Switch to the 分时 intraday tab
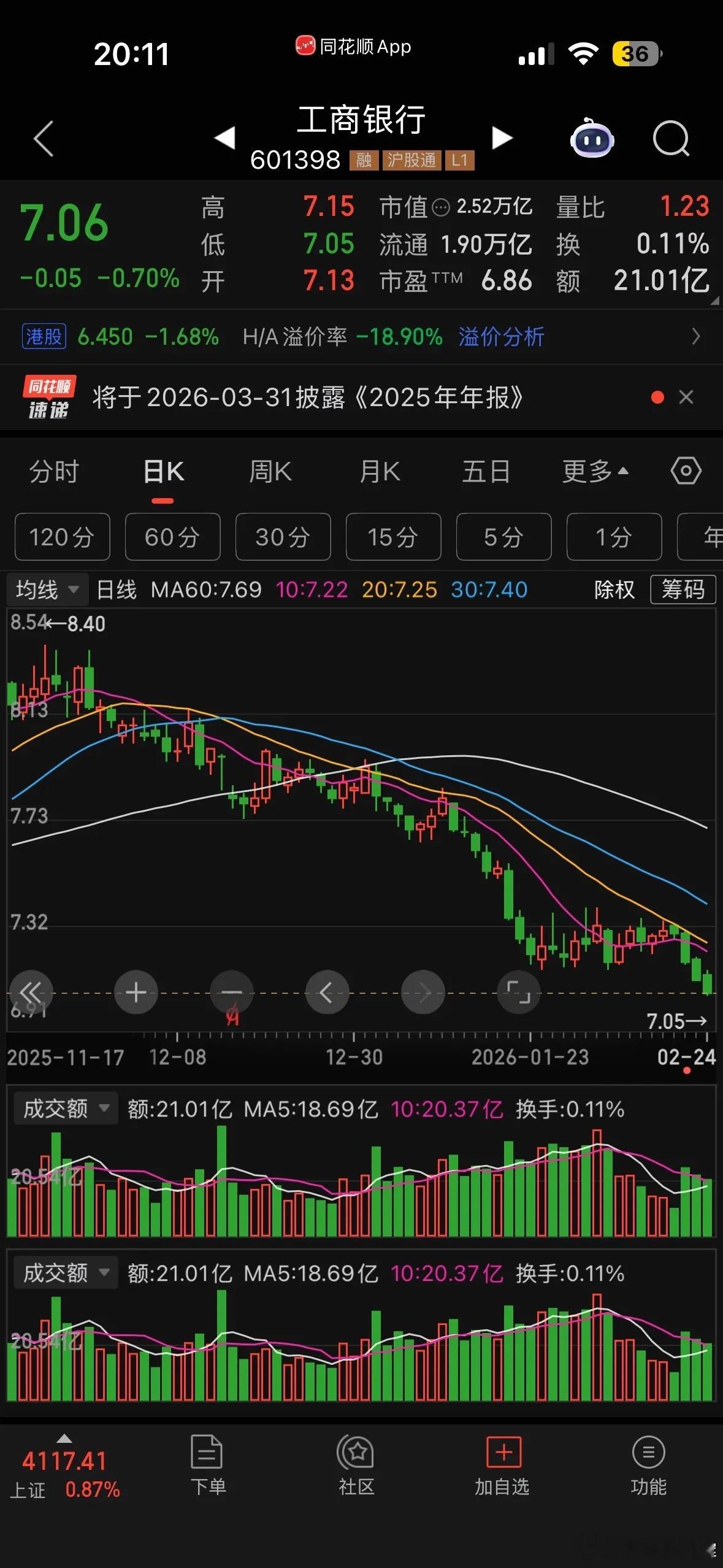This screenshot has height=1568, width=723. pos(53,471)
